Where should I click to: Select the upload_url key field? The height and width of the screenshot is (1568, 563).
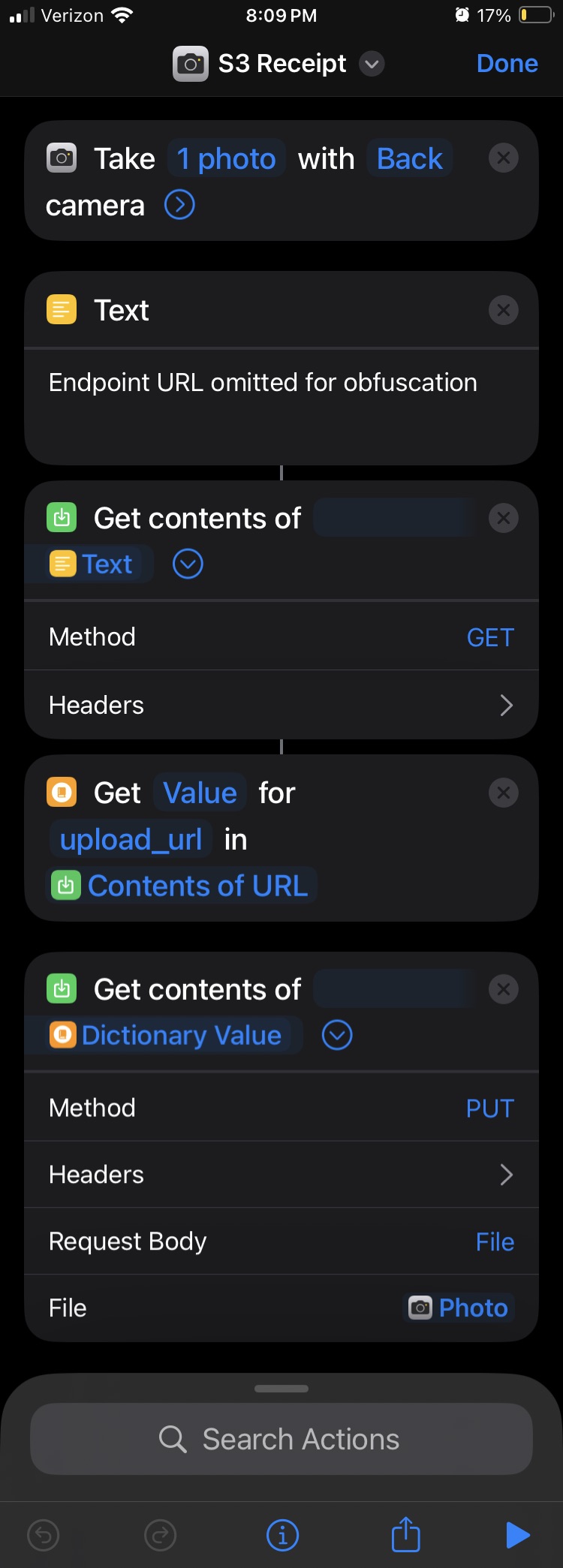coord(131,839)
